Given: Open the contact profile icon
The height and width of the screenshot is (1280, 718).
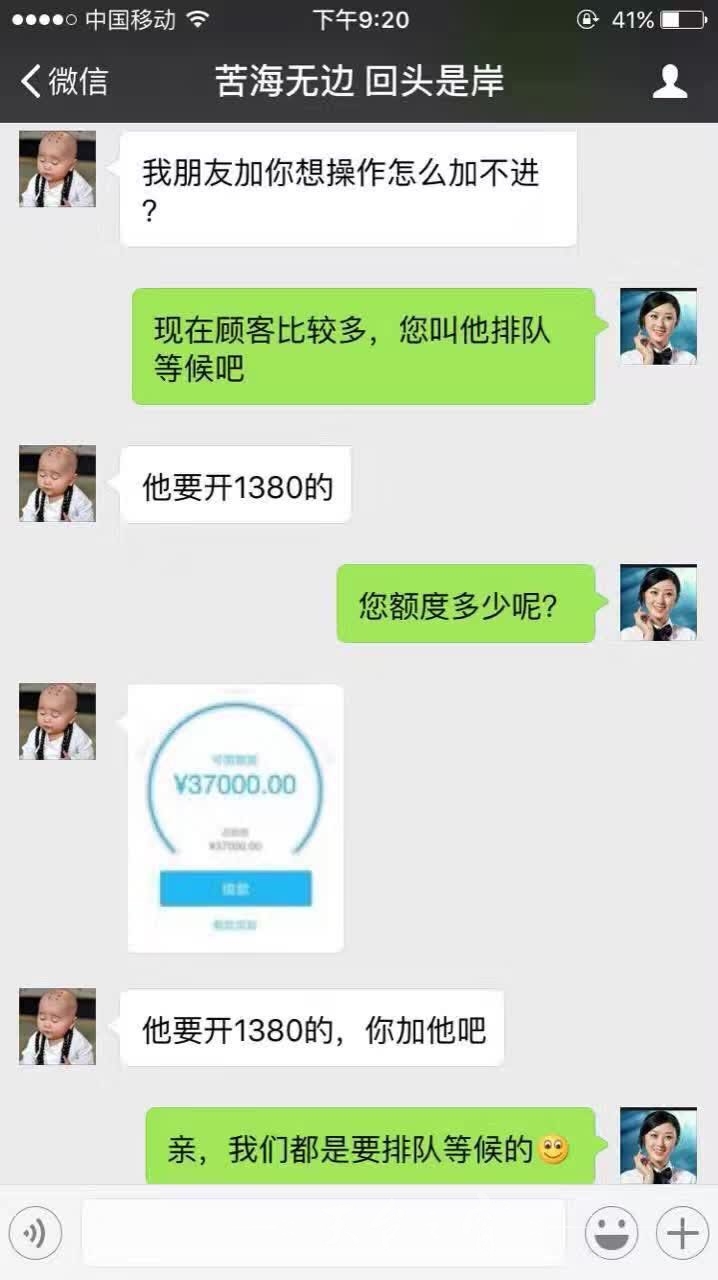Looking at the screenshot, I should (x=669, y=81).
